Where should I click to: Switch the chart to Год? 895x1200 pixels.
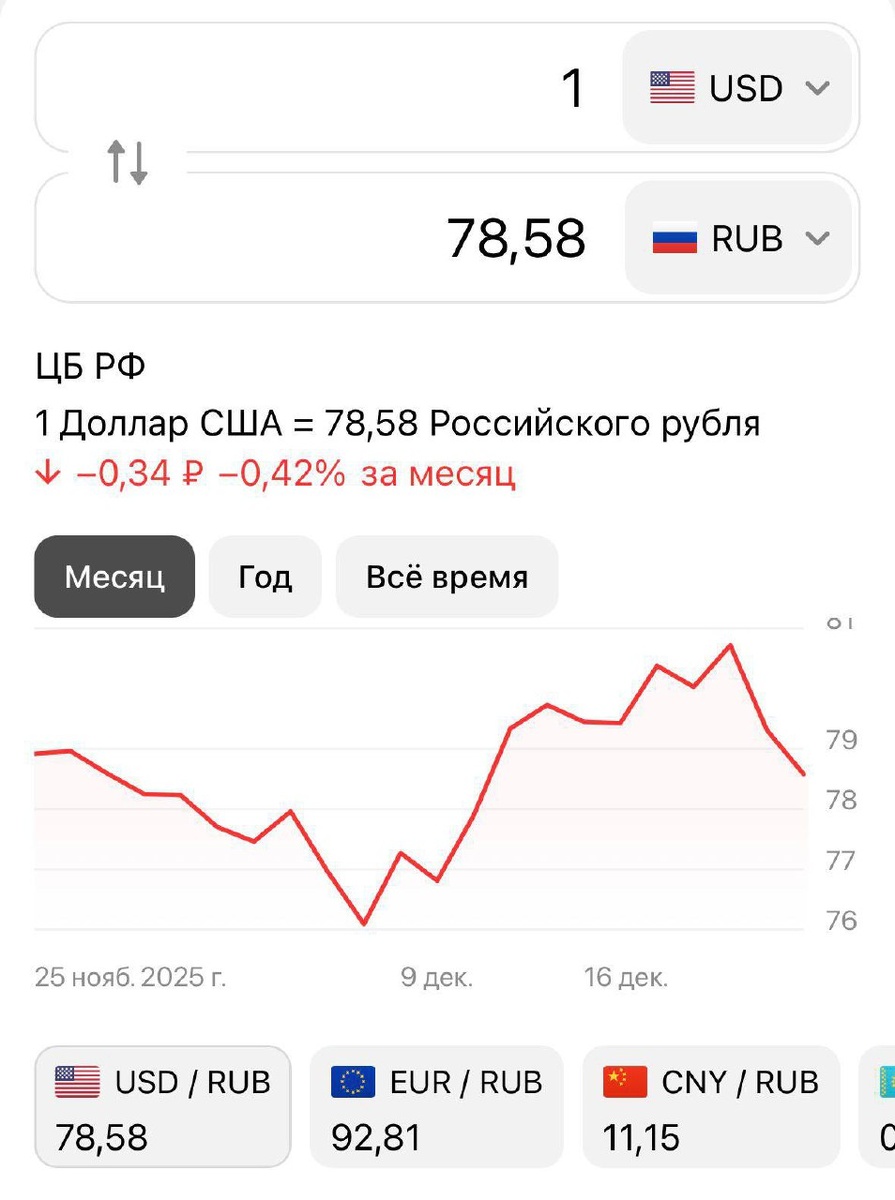pos(265,577)
